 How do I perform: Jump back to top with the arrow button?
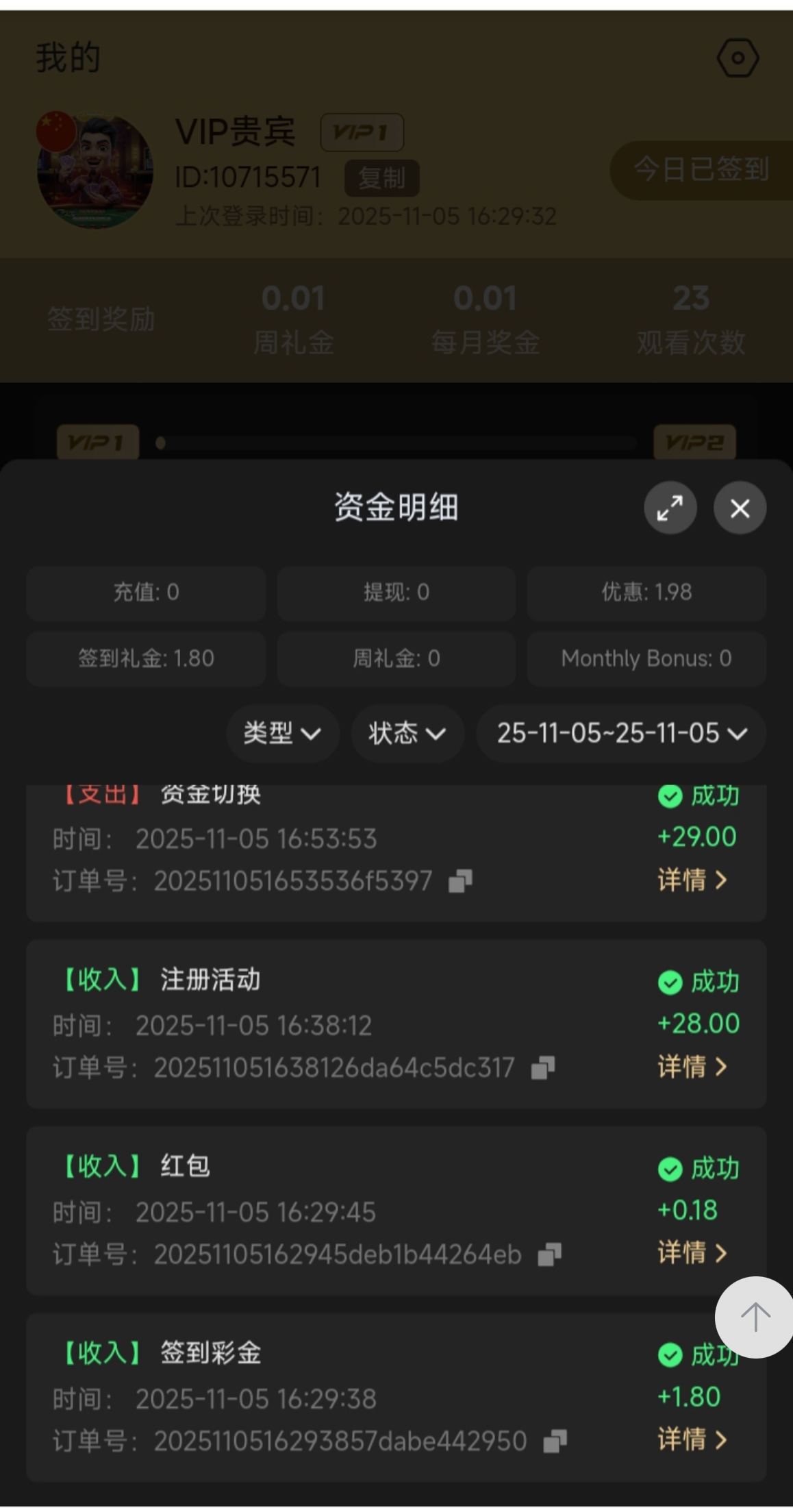755,1317
